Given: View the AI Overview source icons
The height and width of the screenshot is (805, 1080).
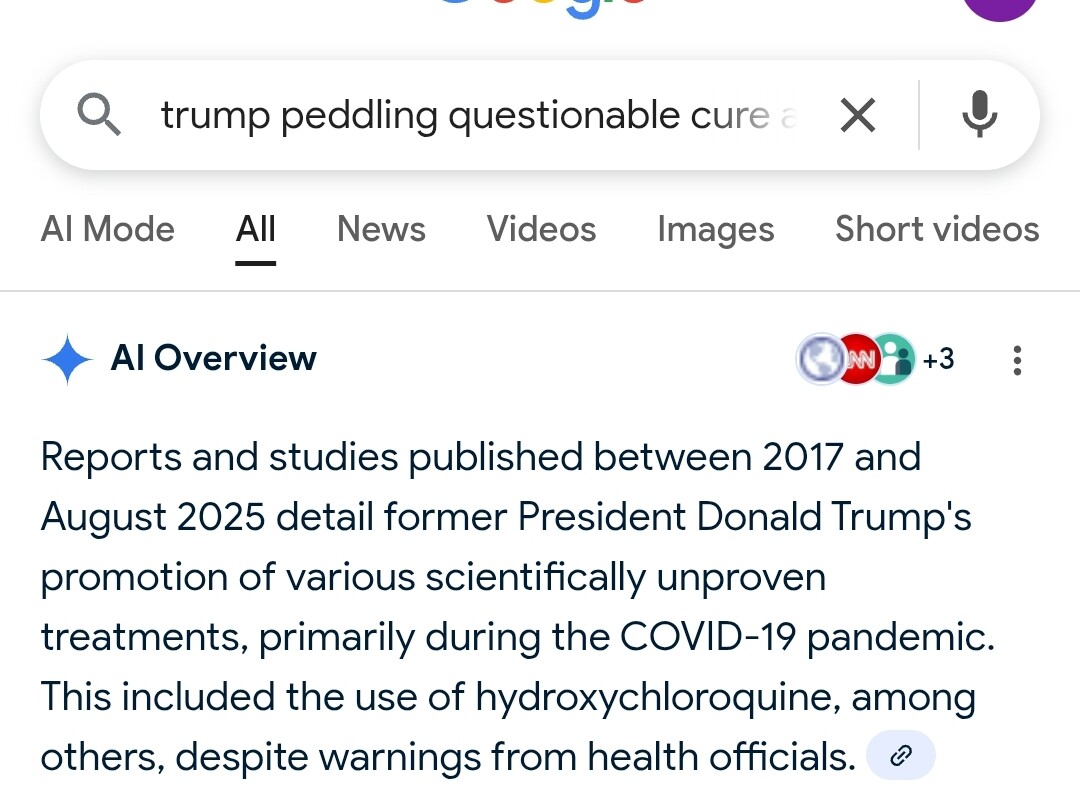Looking at the screenshot, I should coord(874,359).
